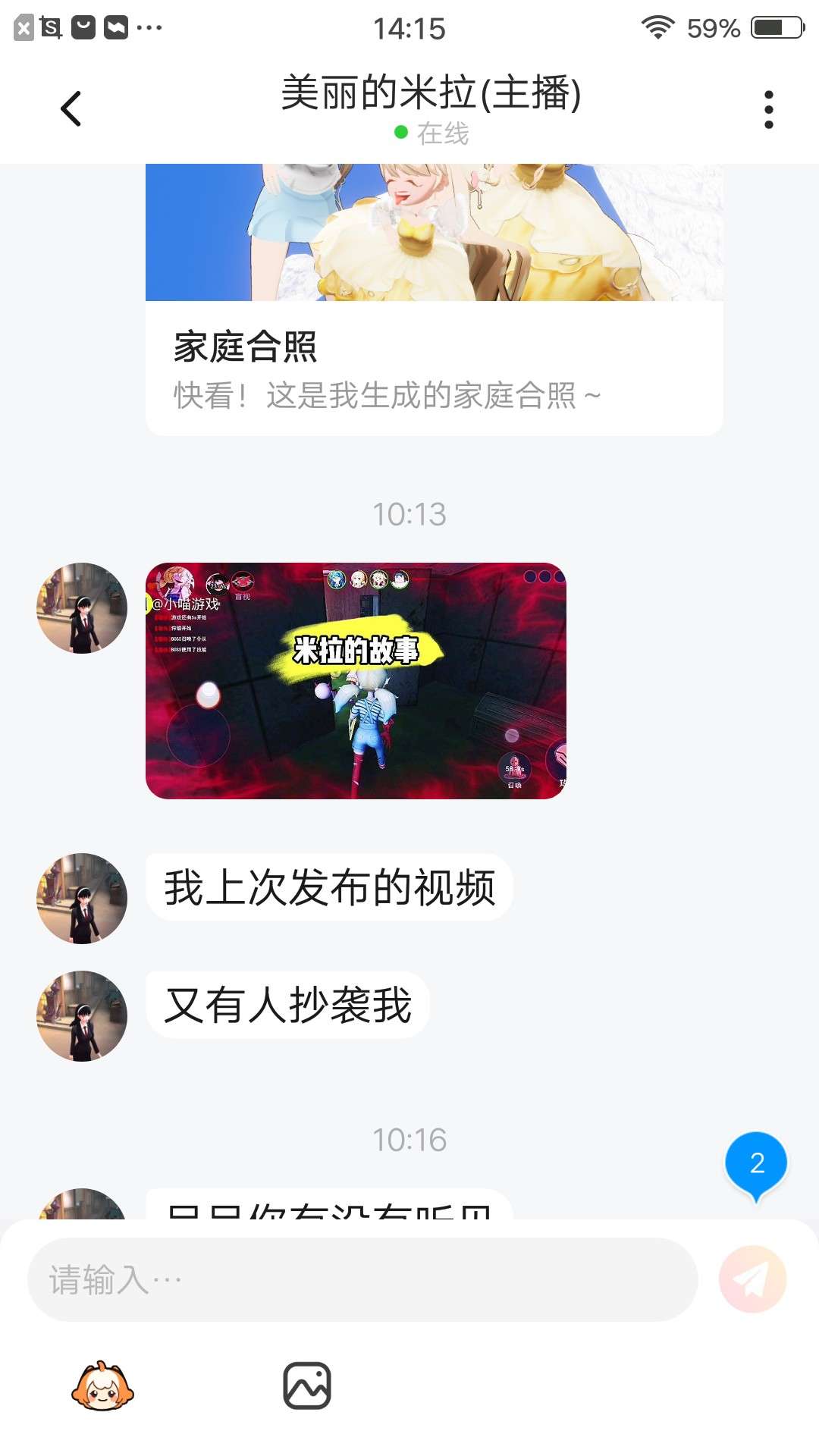View avatar next to 我上次发布的视频
The image size is (819, 1456).
82,899
